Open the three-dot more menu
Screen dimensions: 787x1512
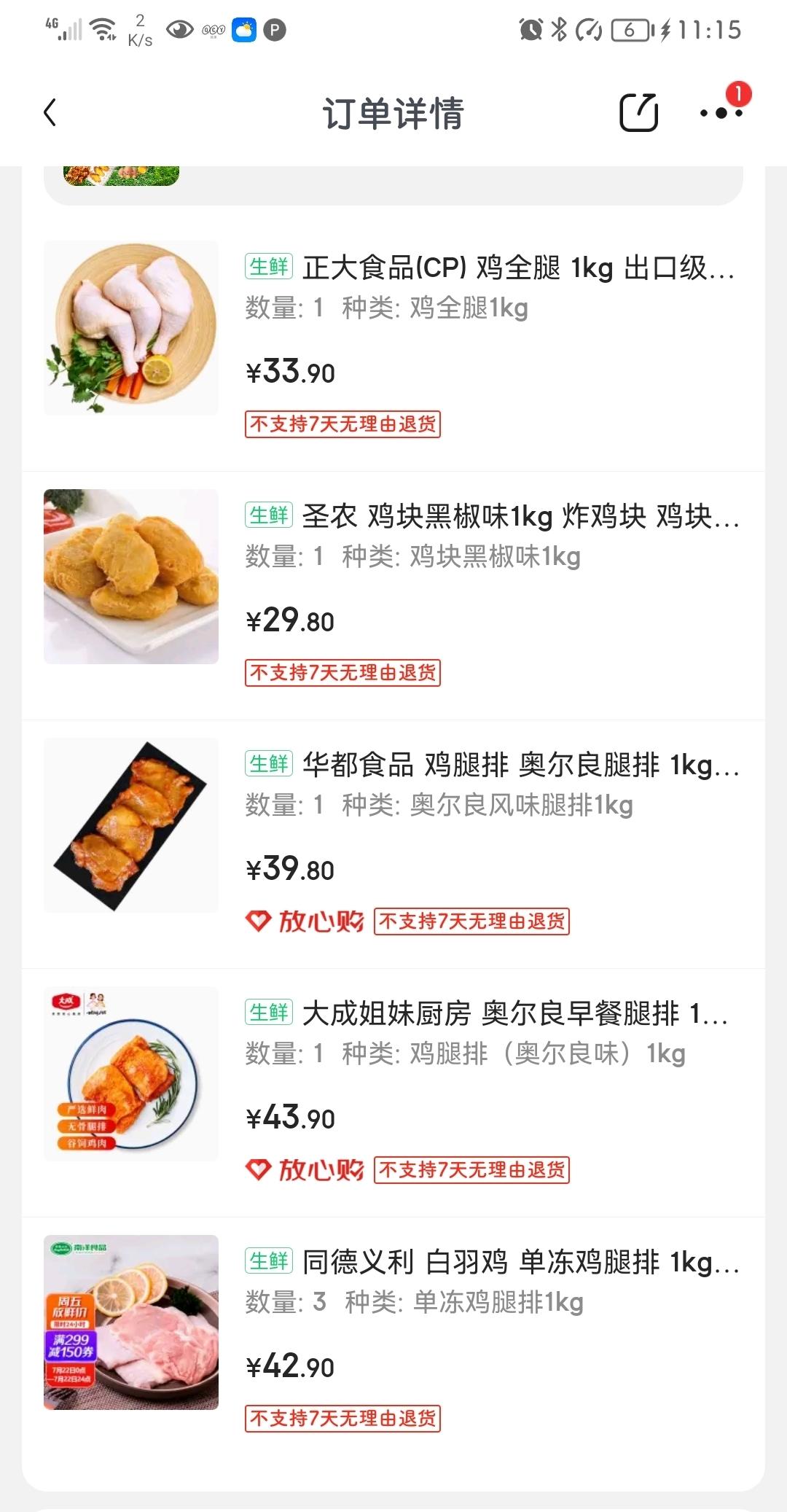(721, 113)
